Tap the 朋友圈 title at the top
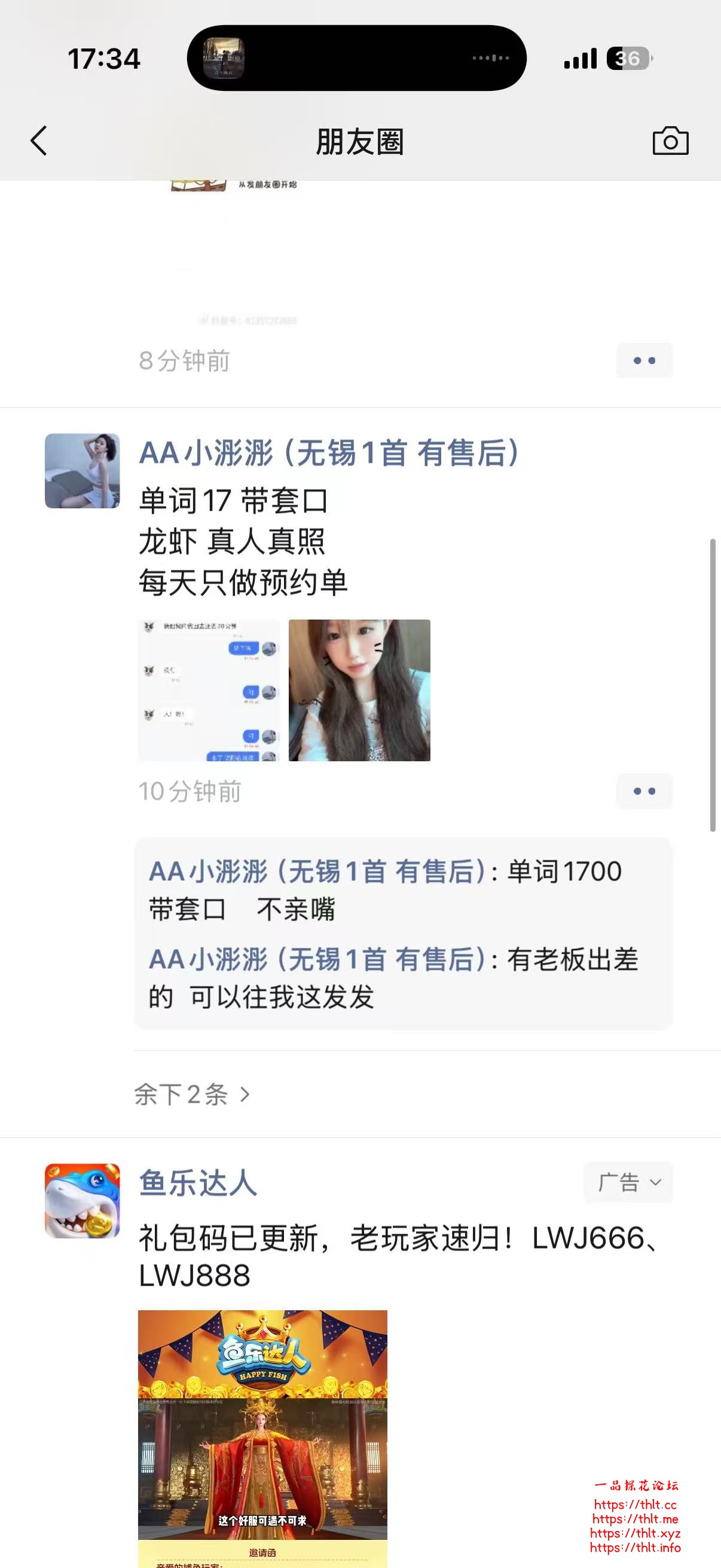The width and height of the screenshot is (721, 1568). [360, 141]
